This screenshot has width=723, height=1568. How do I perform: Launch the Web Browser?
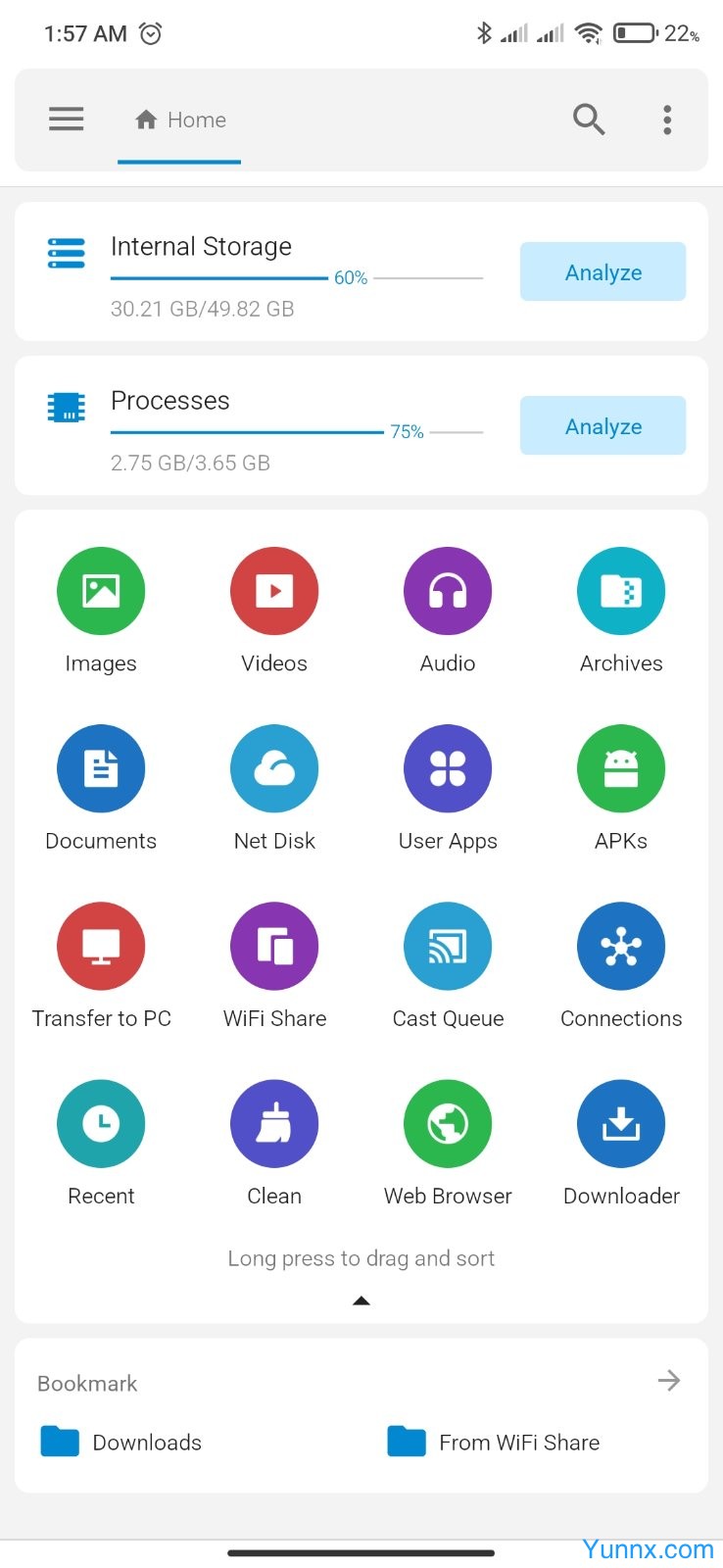click(x=448, y=1124)
